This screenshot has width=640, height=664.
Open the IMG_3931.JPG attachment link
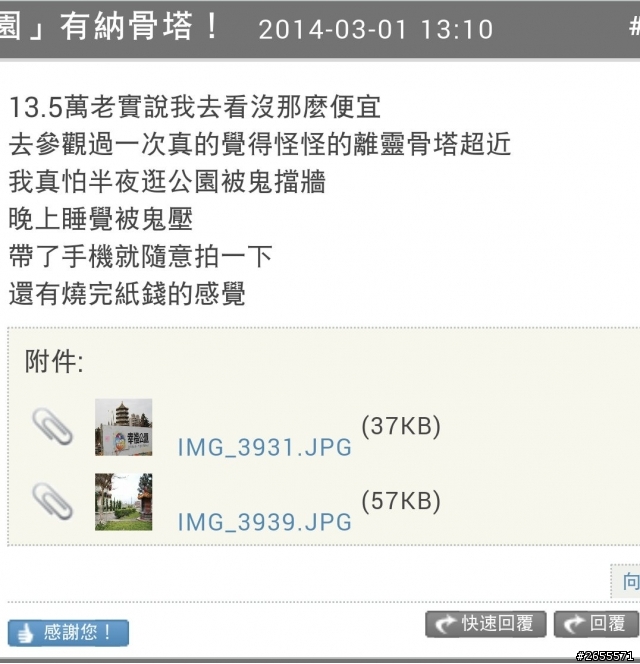pyautogui.click(x=264, y=447)
